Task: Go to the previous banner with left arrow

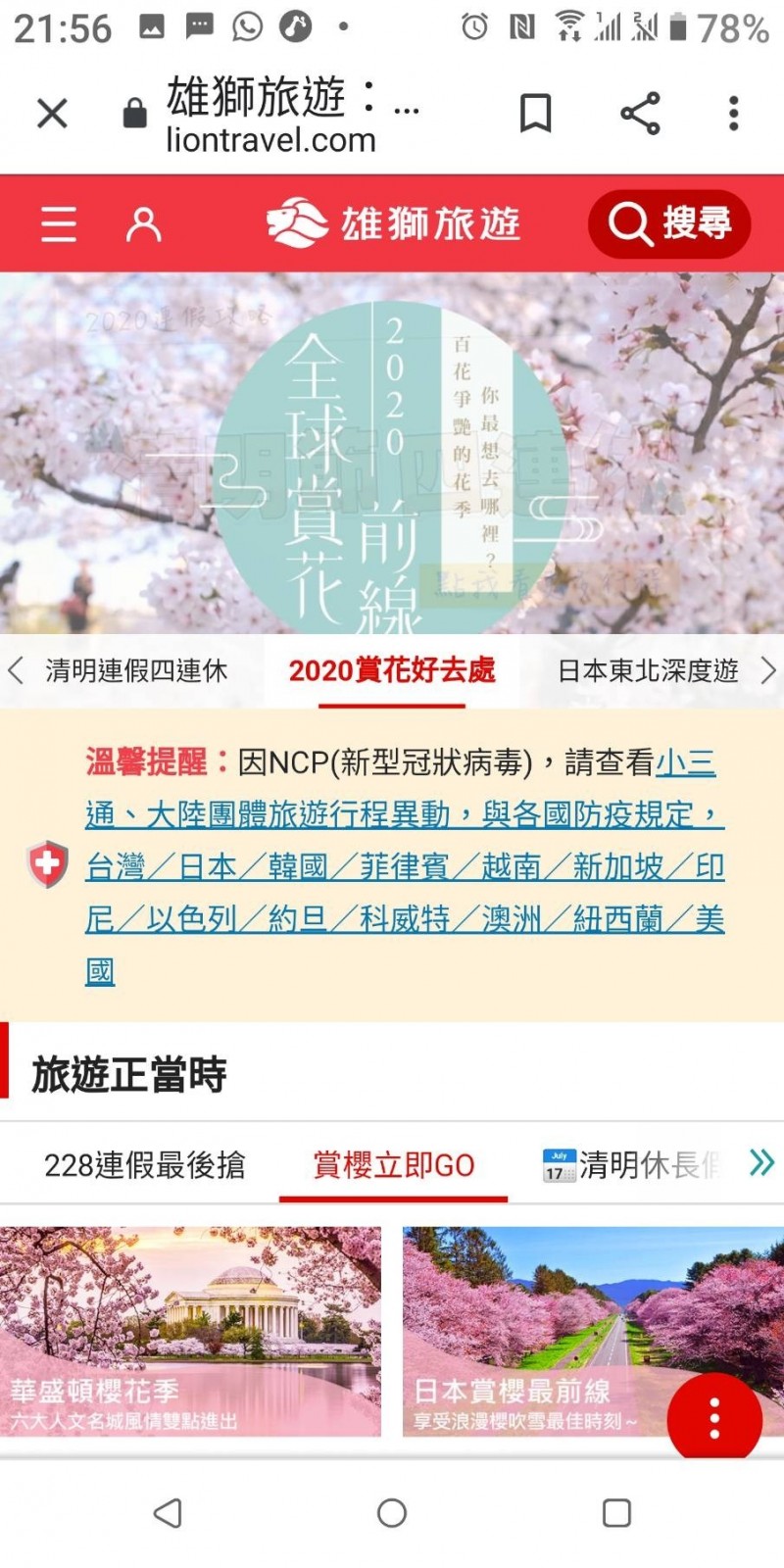Action: point(15,671)
